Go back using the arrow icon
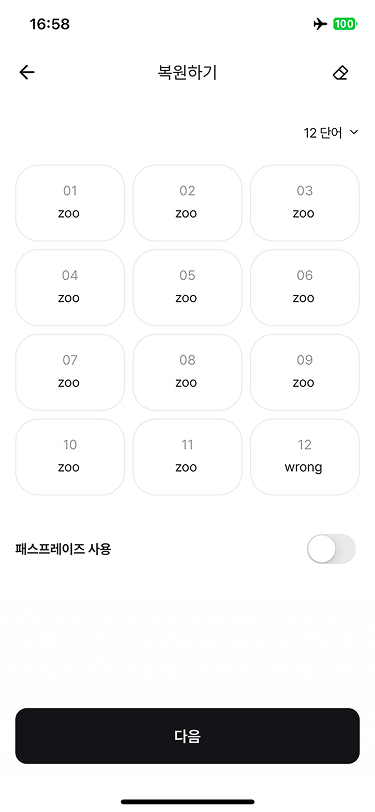The width and height of the screenshot is (375, 812). [27, 72]
